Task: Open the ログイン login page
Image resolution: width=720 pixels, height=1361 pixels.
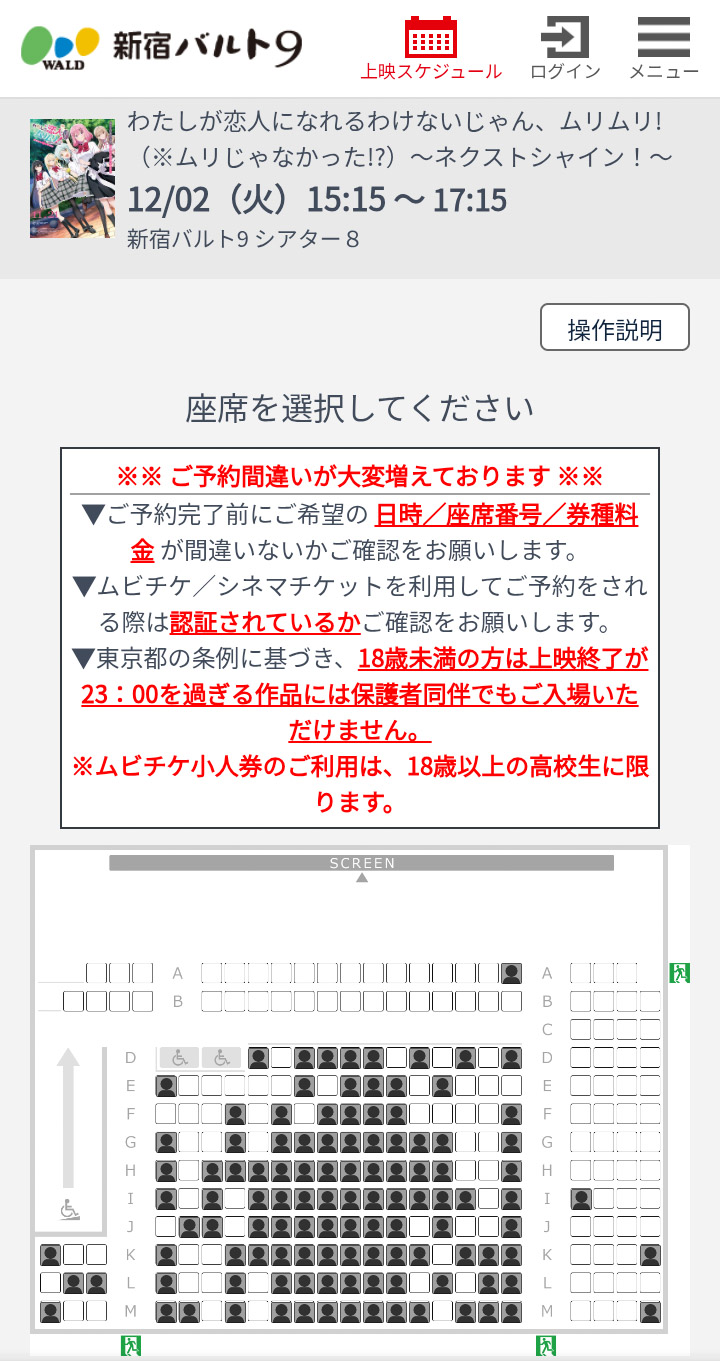Action: (x=565, y=47)
